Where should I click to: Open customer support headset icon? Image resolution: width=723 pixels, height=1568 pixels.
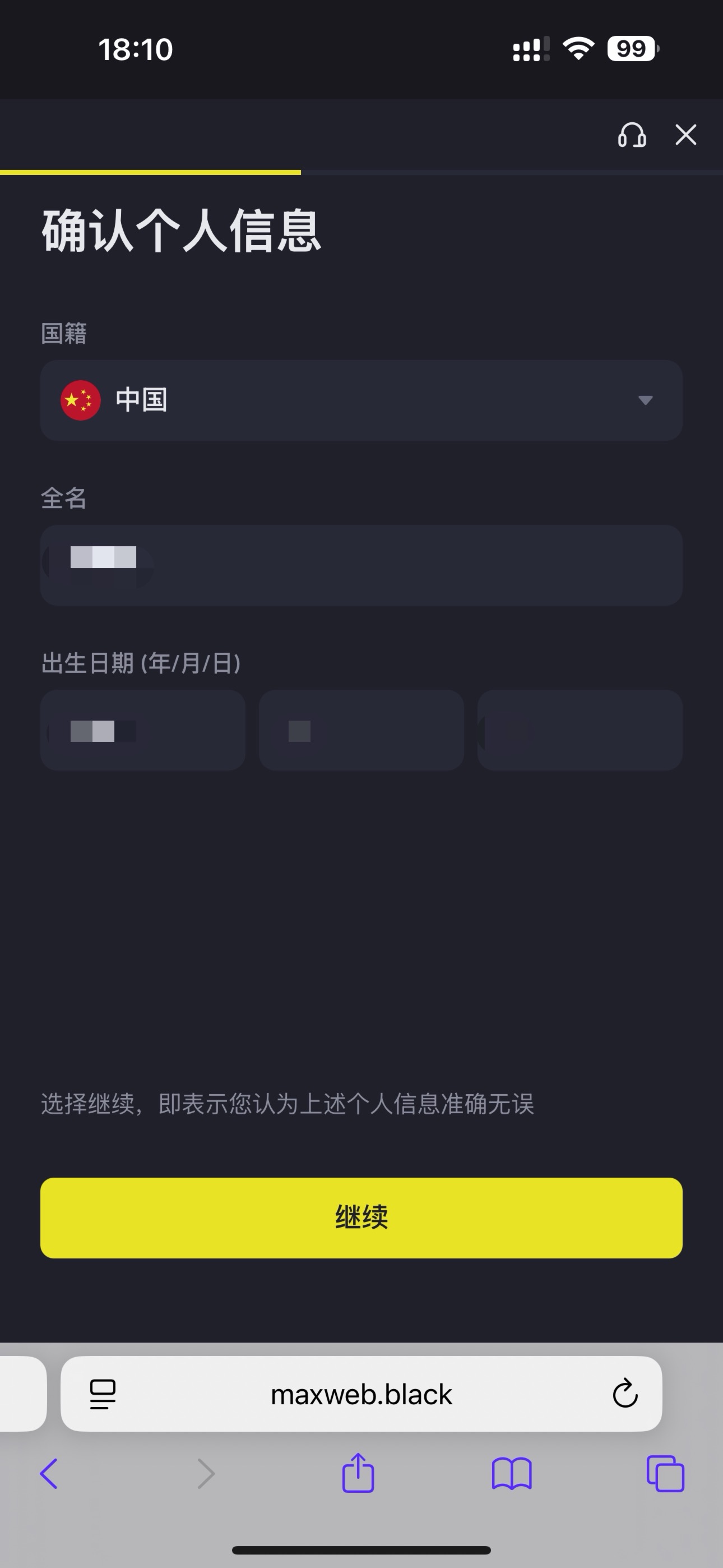pyautogui.click(x=632, y=135)
